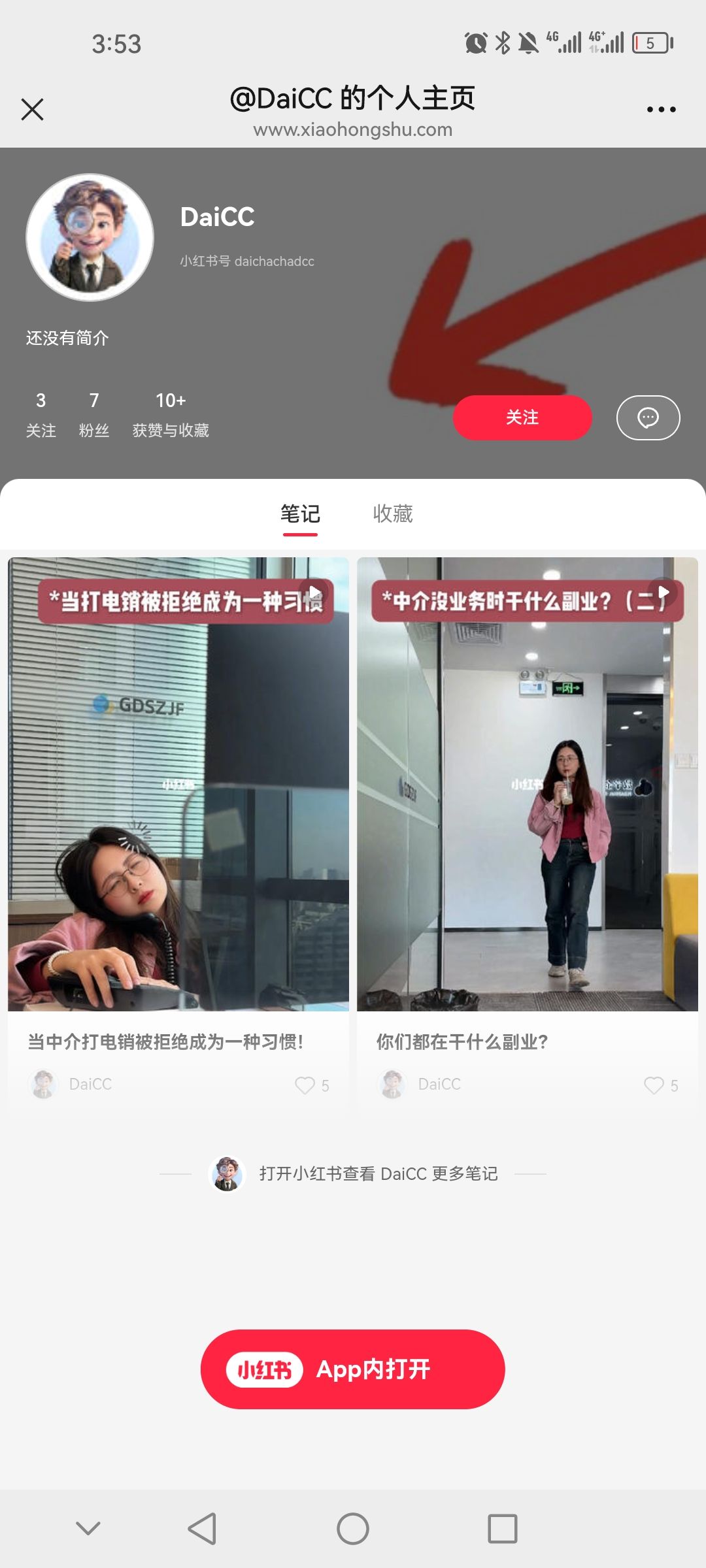The image size is (706, 1568).
Task: Go back with the system back button
Action: (202, 1529)
